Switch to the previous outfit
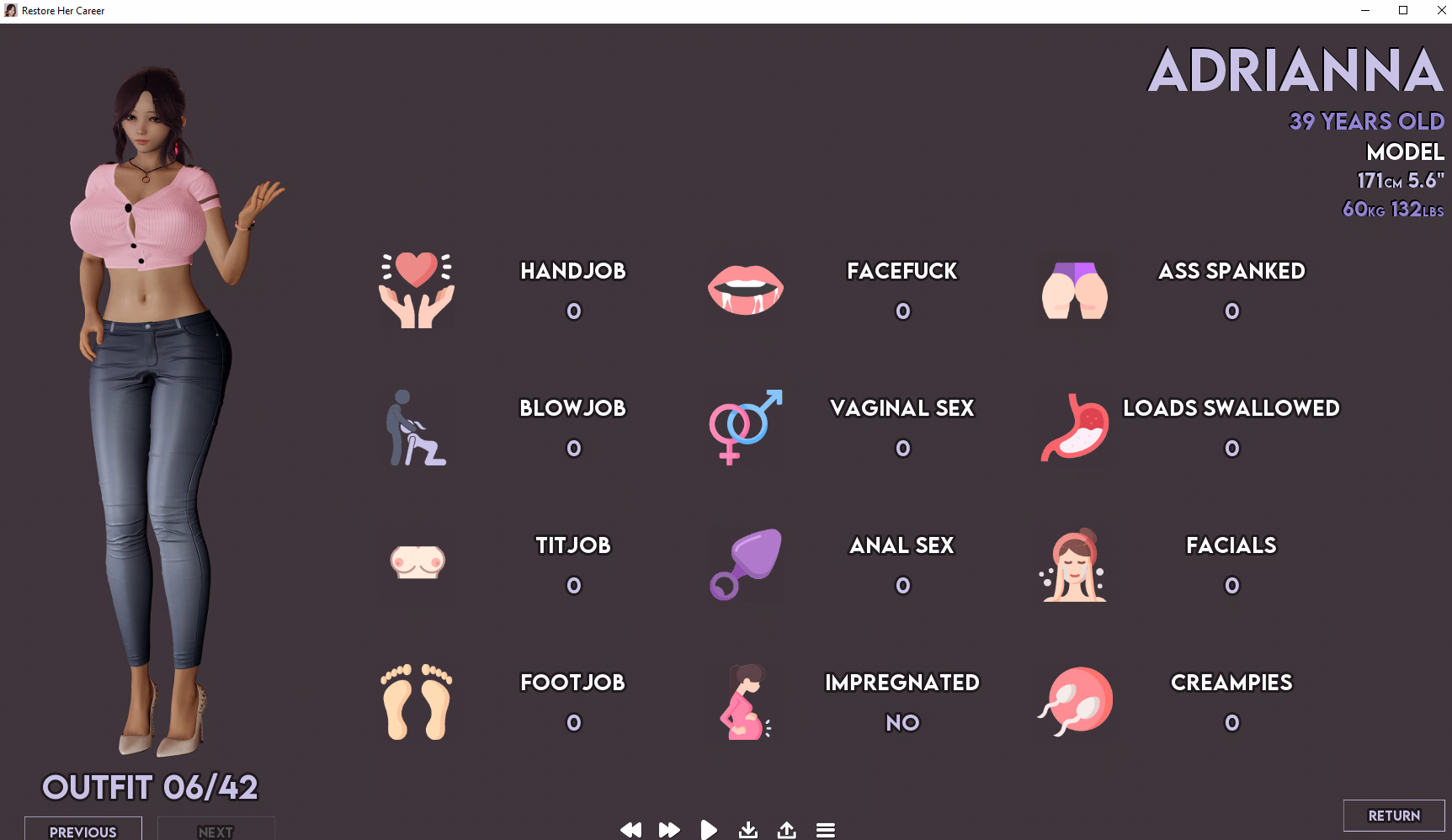The width and height of the screenshot is (1452, 840). (83, 830)
